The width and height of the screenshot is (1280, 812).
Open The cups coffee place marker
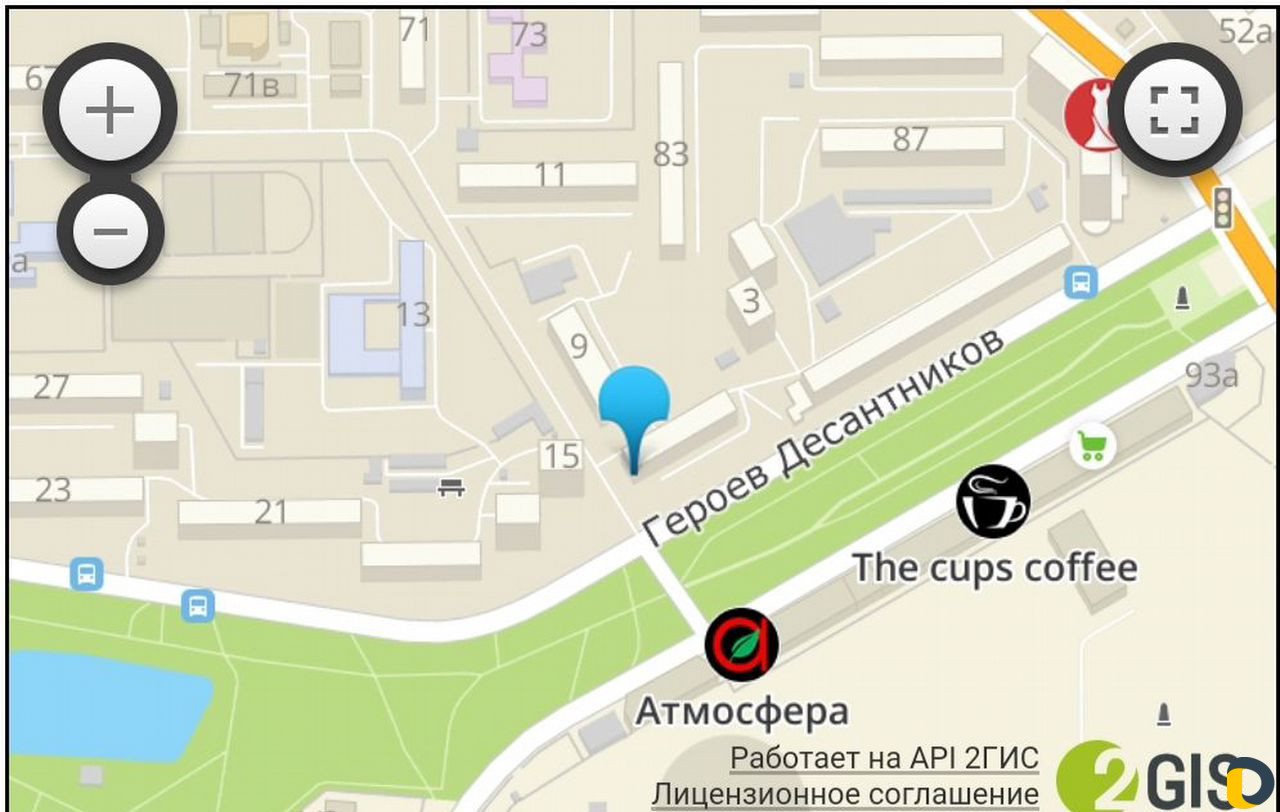(x=992, y=501)
